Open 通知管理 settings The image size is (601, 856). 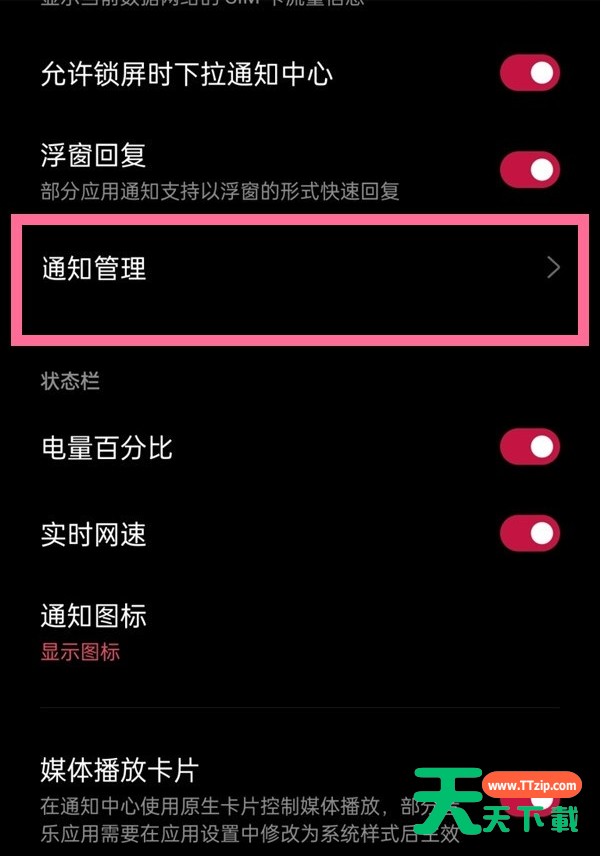tap(300, 268)
